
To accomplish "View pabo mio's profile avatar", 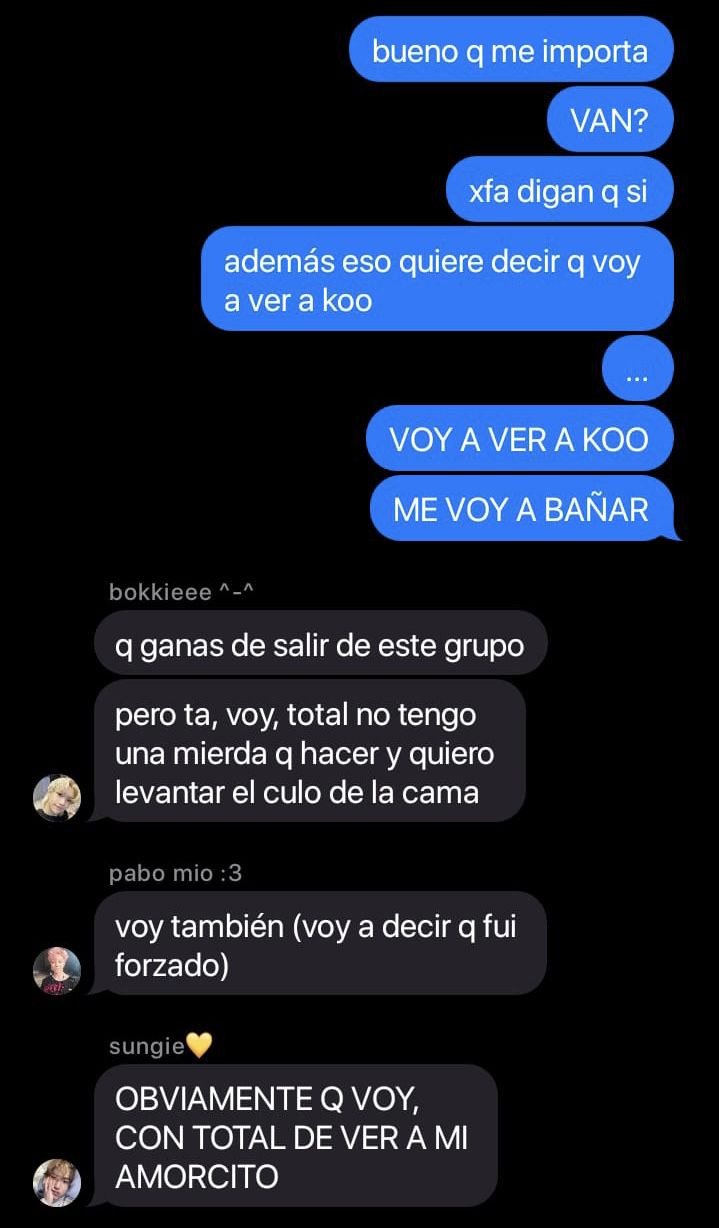I will click(57, 970).
